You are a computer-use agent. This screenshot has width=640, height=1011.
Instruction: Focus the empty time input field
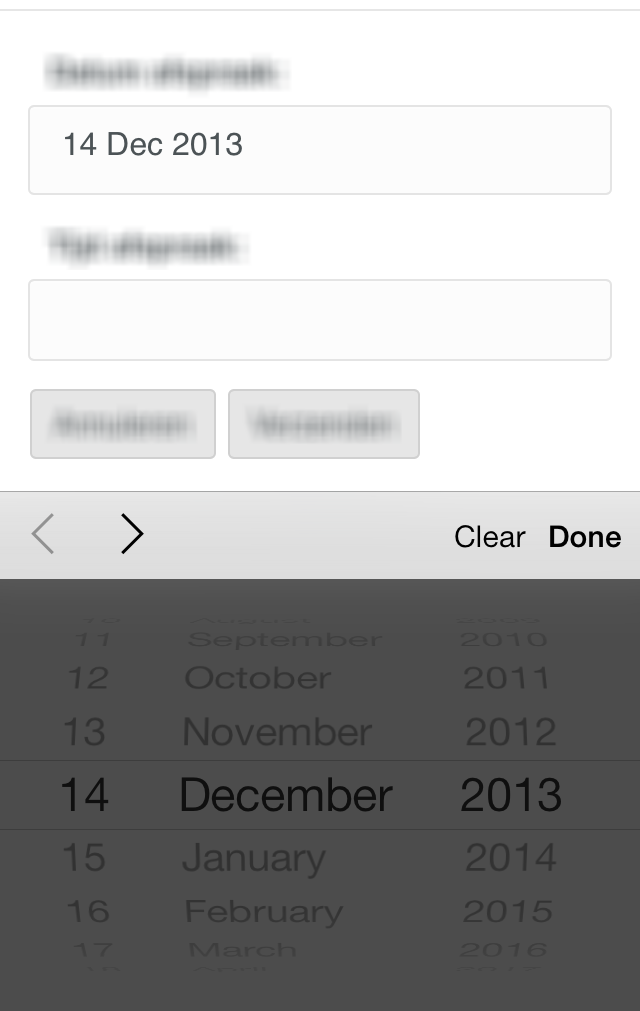[x=319, y=319]
